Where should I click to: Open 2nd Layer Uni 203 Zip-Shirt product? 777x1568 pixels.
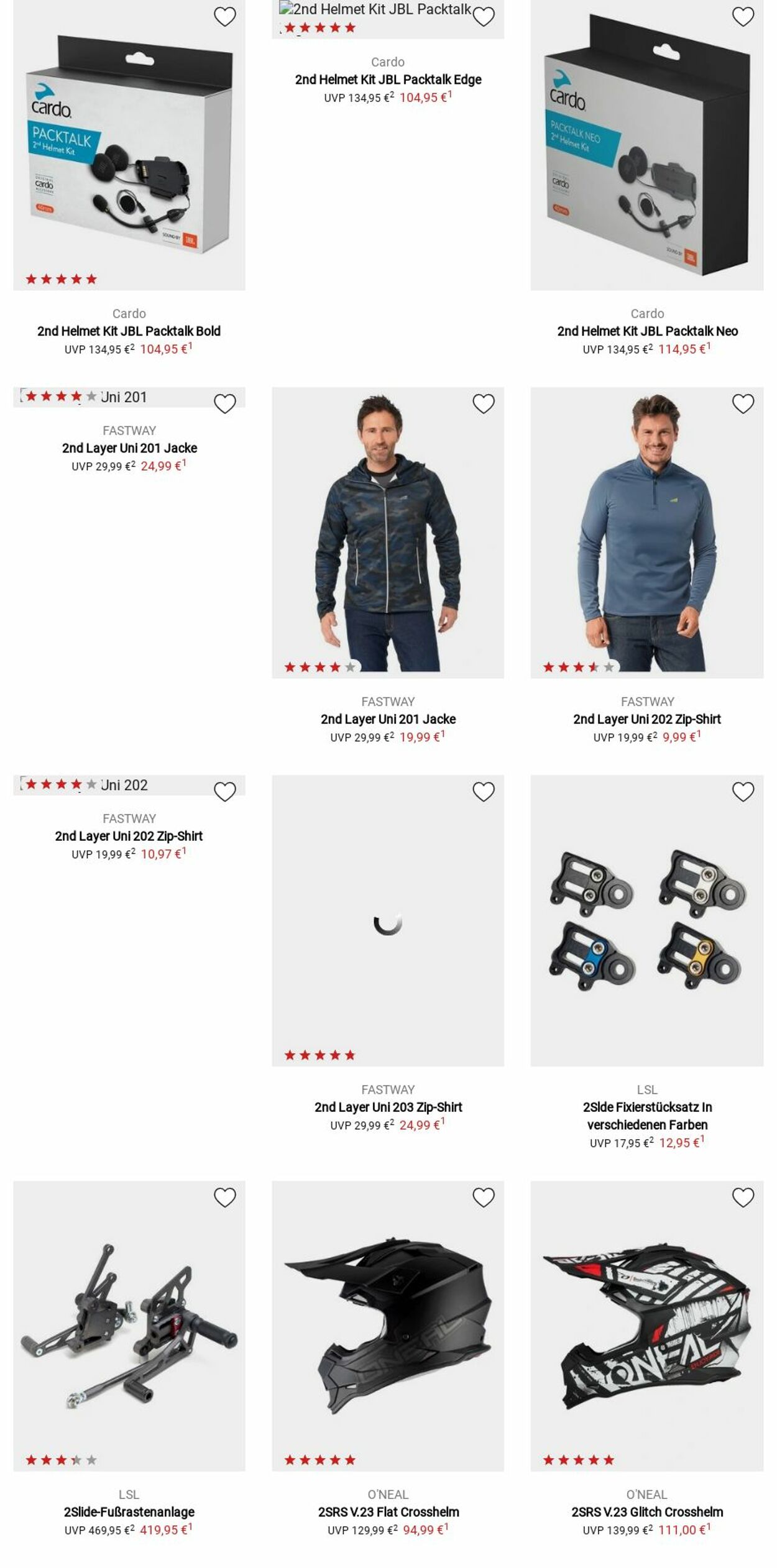coord(388,1107)
